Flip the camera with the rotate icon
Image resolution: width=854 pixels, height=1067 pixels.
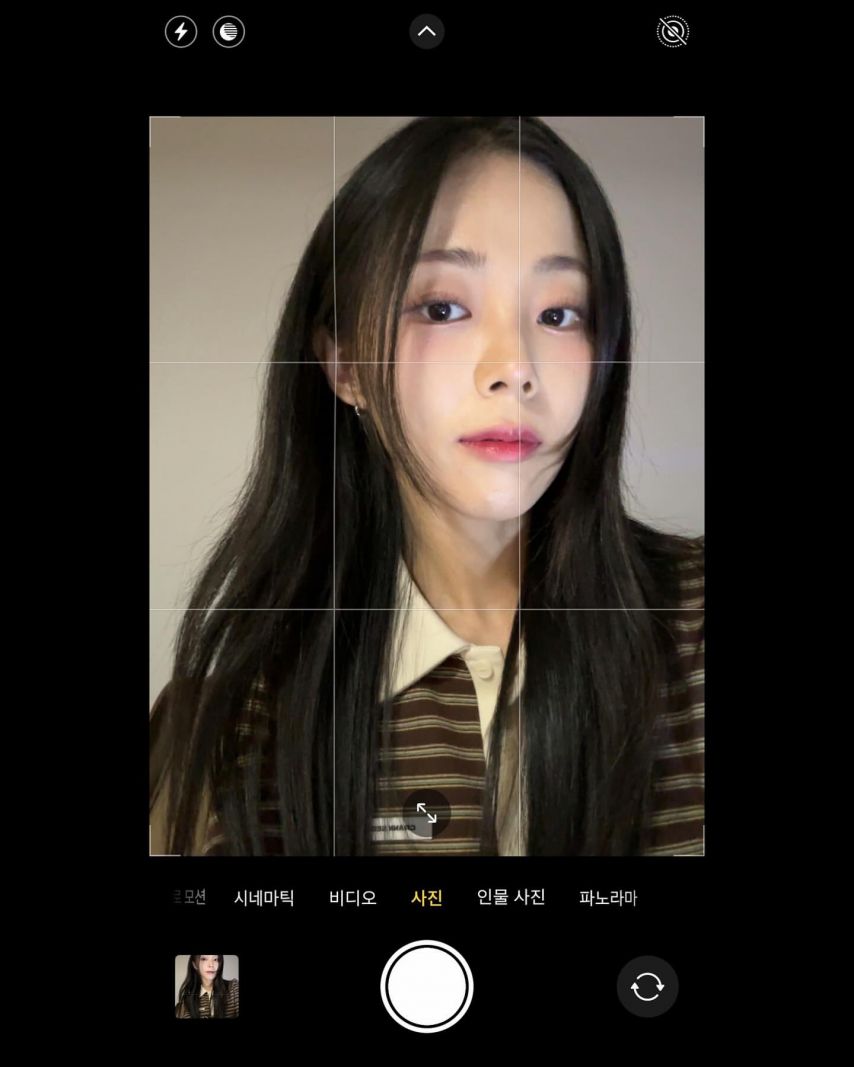click(647, 987)
